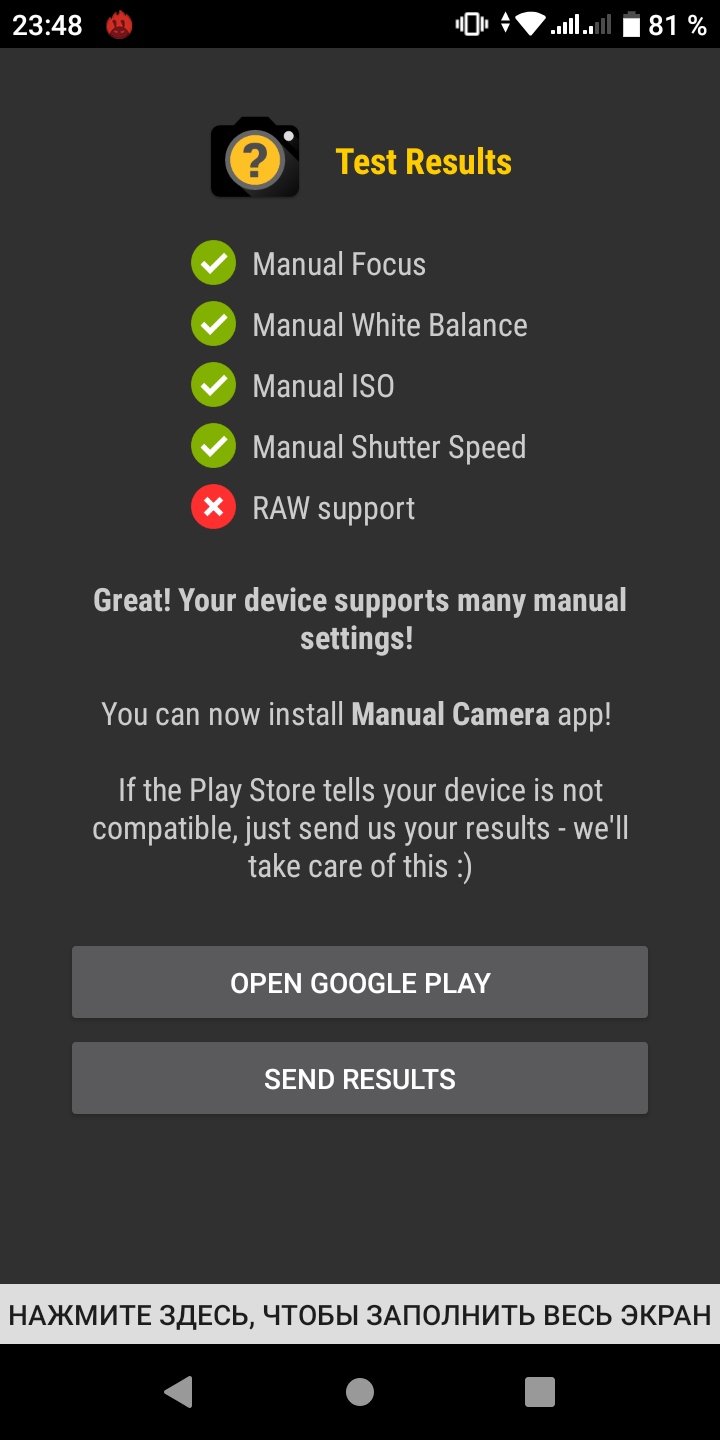Tap the banner to fill the whole screen
The width and height of the screenshot is (720, 1440).
coord(360,1314)
